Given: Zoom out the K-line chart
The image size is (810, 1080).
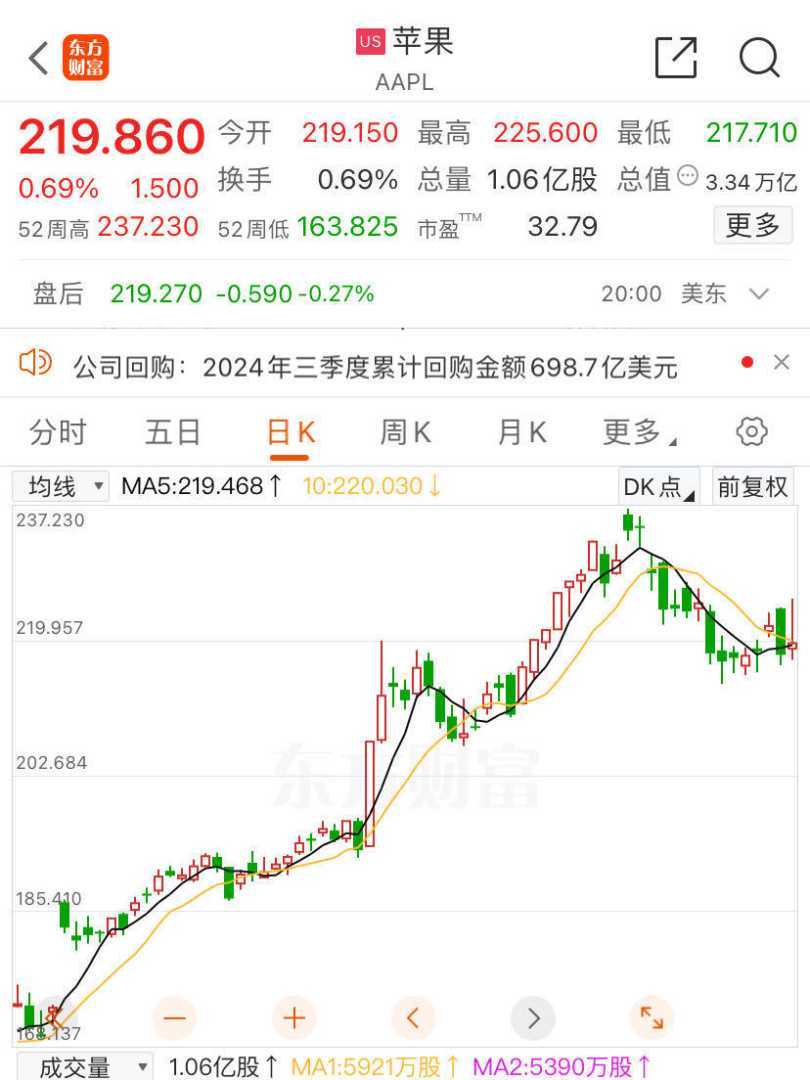Looking at the screenshot, I should click(x=174, y=1018).
